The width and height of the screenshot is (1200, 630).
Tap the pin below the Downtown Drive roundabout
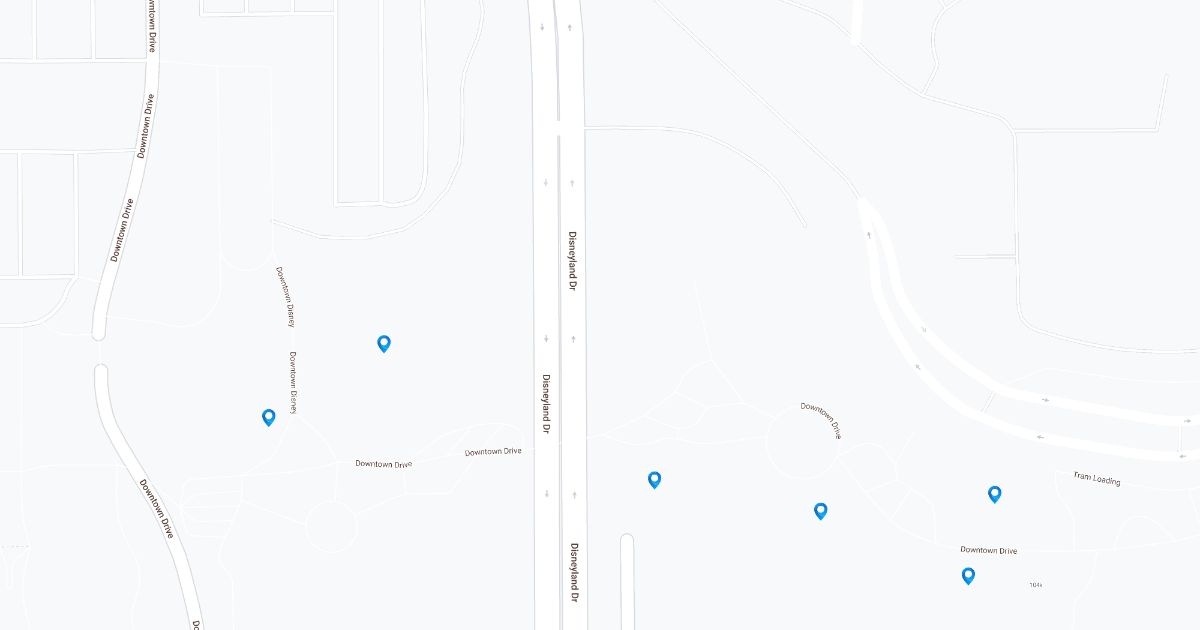click(820, 511)
